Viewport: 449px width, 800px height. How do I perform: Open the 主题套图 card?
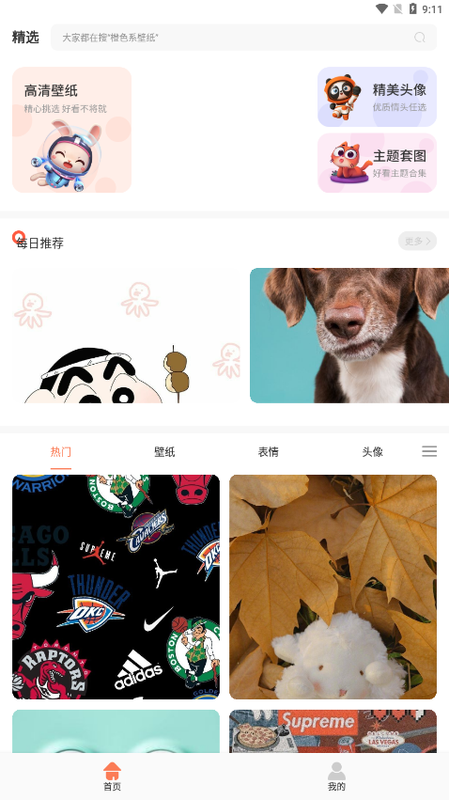(377, 163)
